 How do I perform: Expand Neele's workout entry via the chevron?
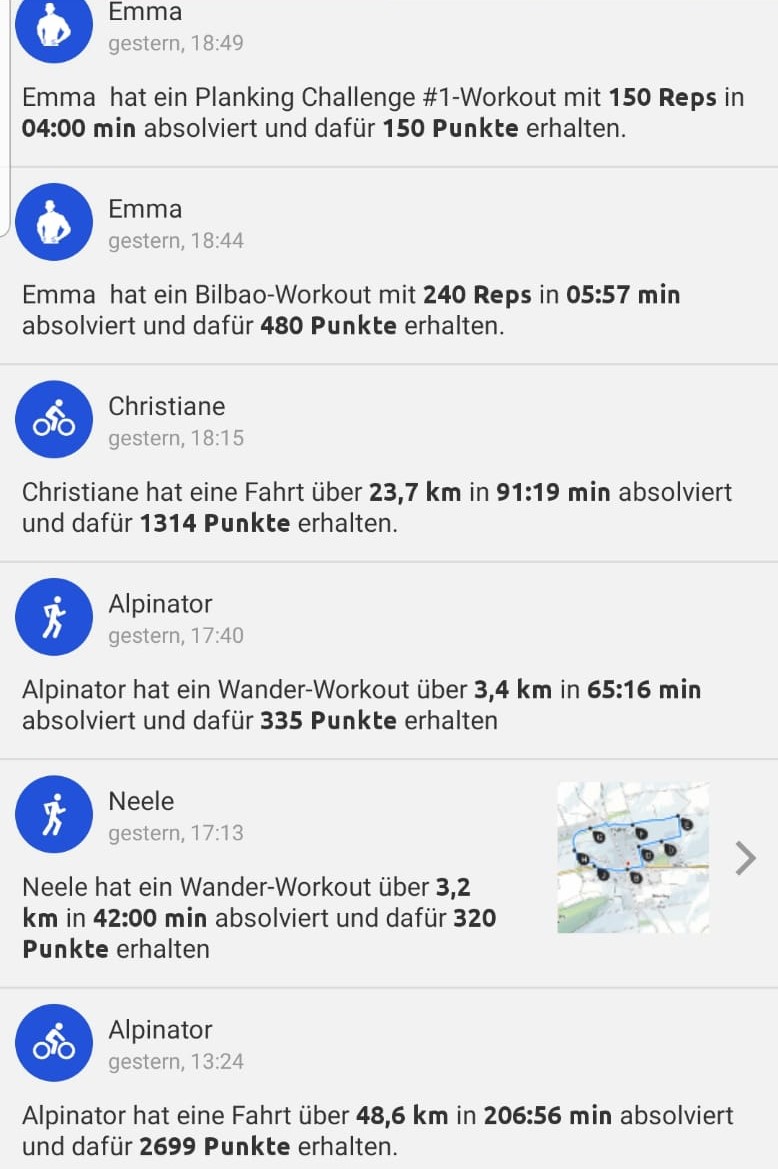click(x=744, y=857)
